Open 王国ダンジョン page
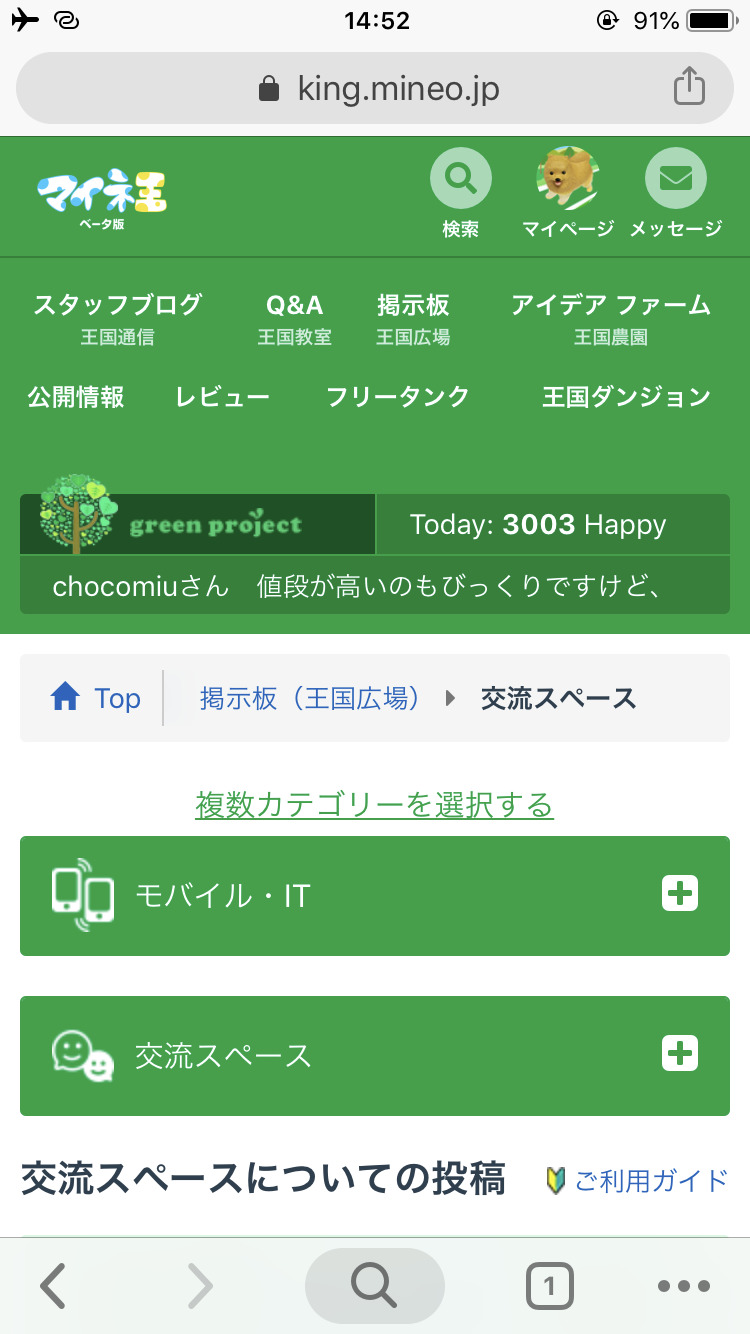 (626, 397)
